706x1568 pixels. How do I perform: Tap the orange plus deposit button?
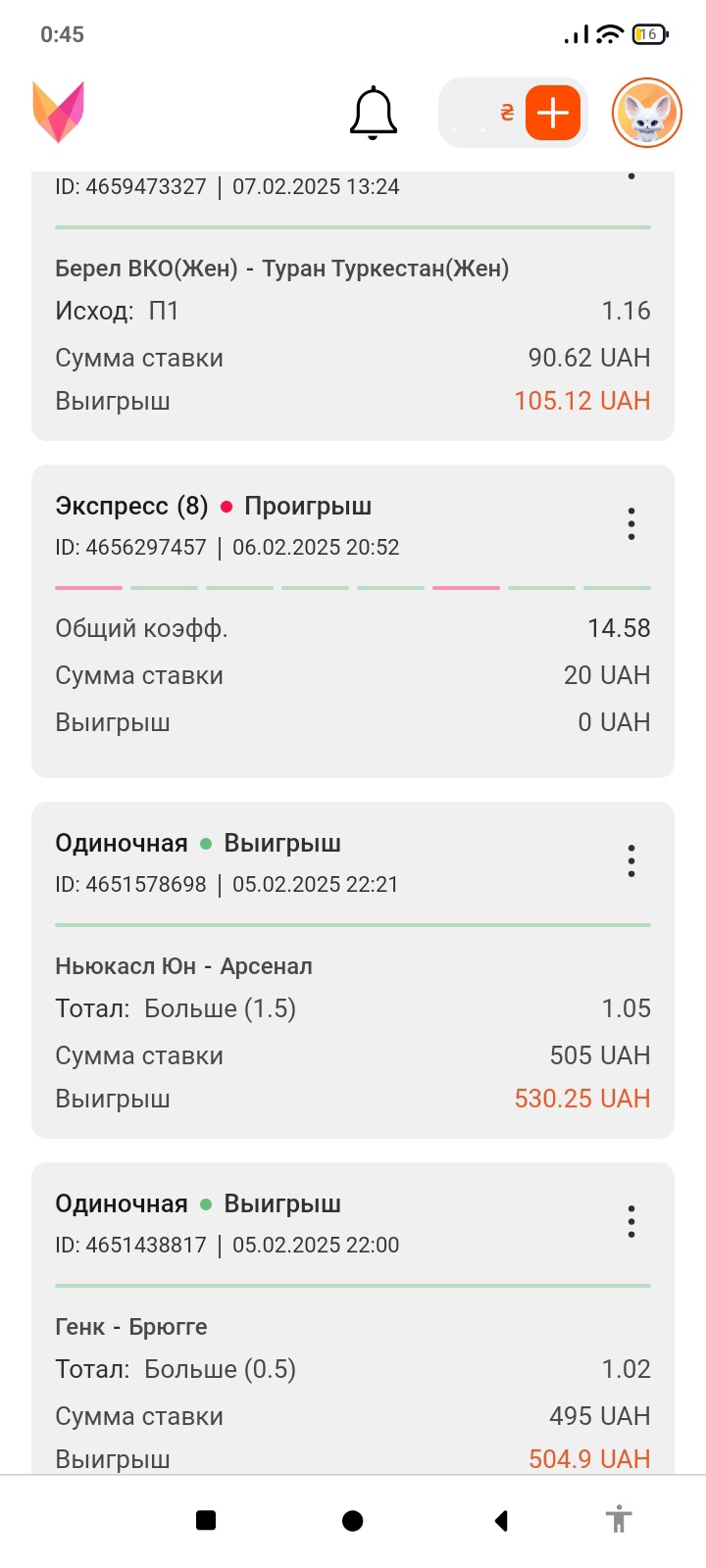click(553, 113)
